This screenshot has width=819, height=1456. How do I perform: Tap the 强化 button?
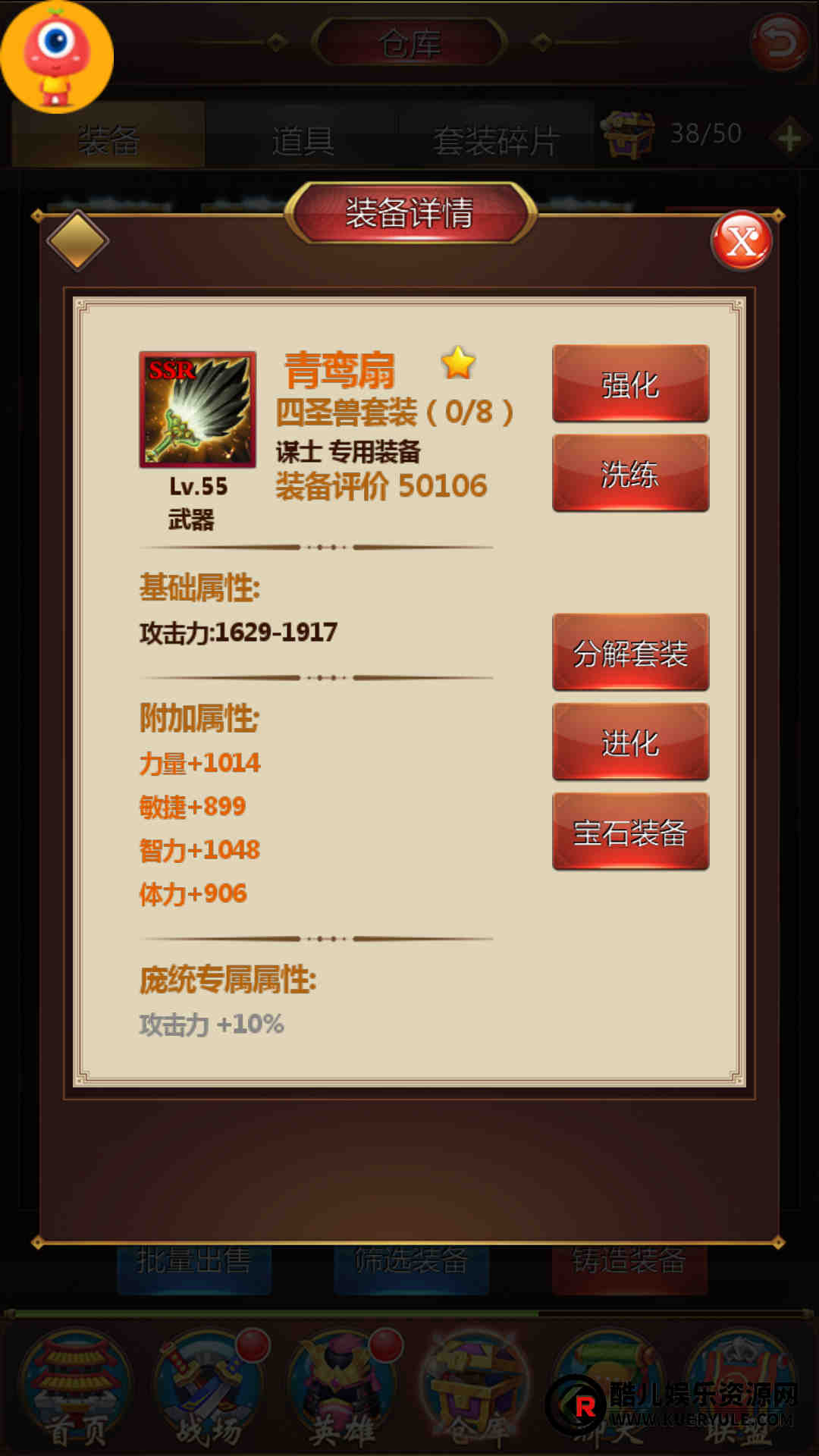point(630,384)
